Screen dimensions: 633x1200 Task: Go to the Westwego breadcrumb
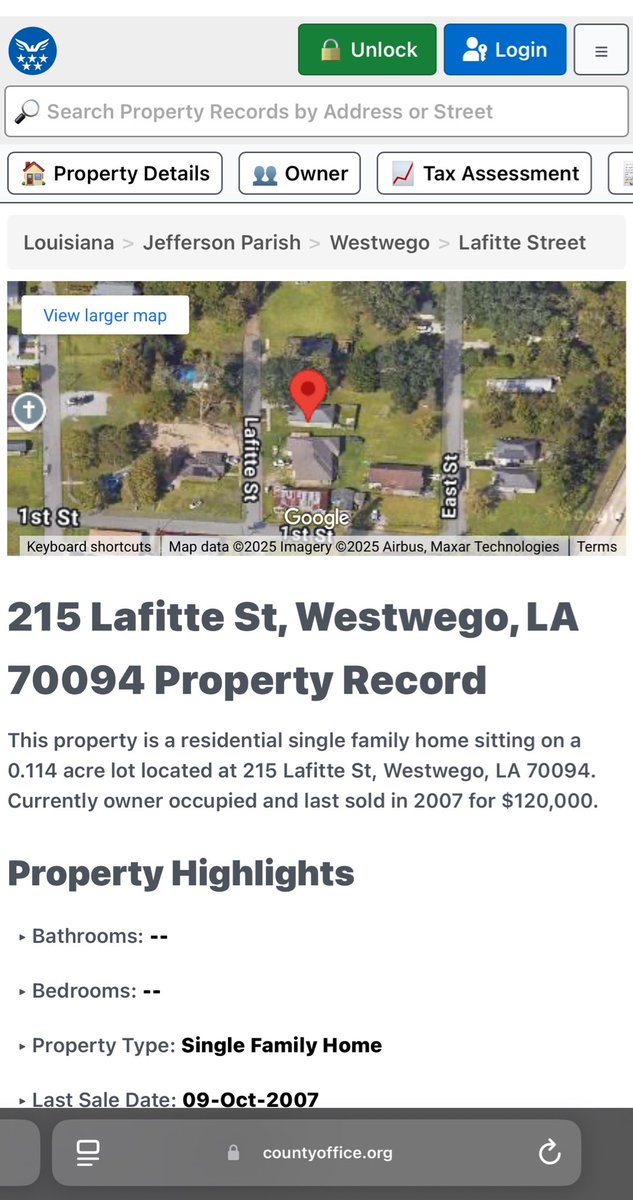tap(379, 242)
